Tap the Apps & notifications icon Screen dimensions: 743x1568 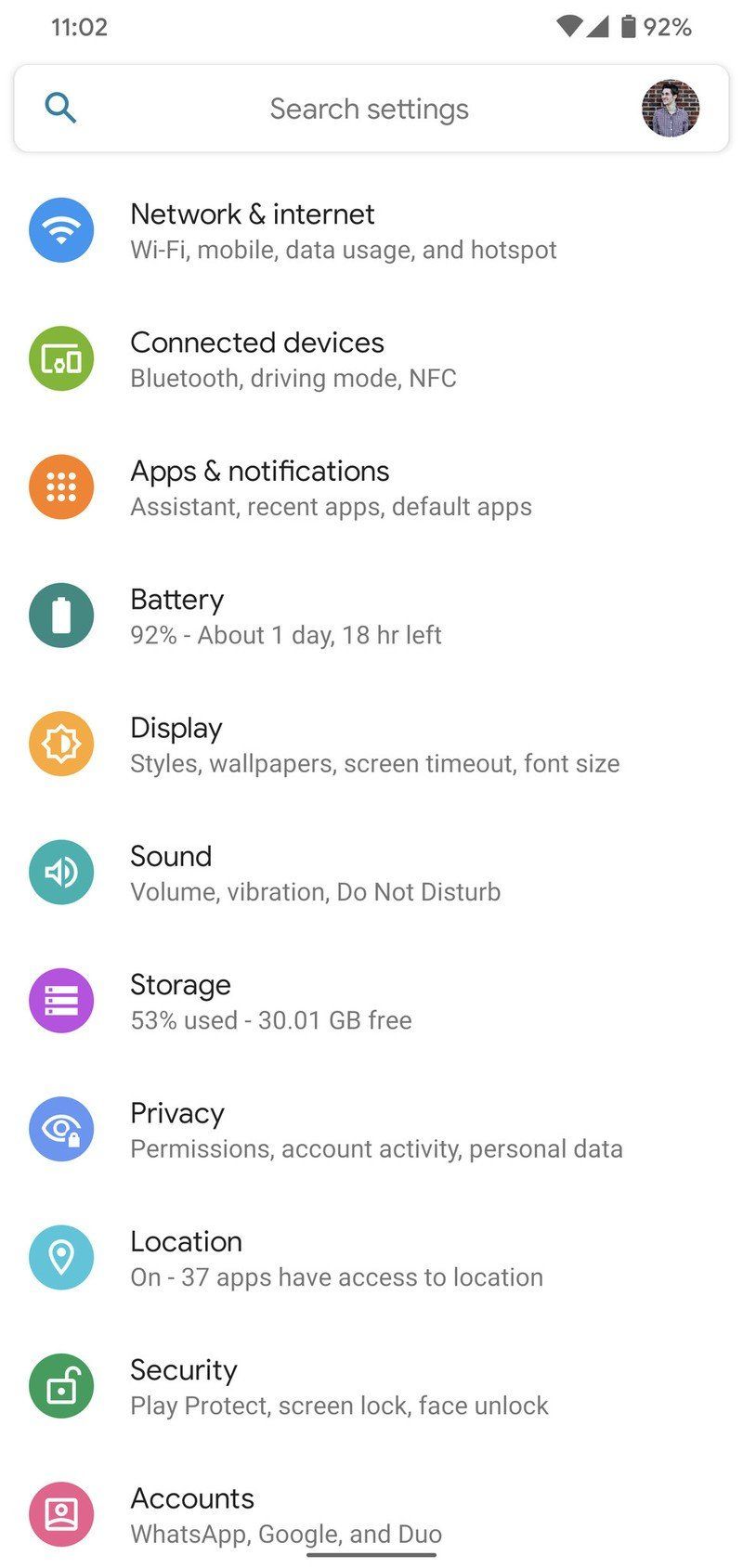[61, 486]
